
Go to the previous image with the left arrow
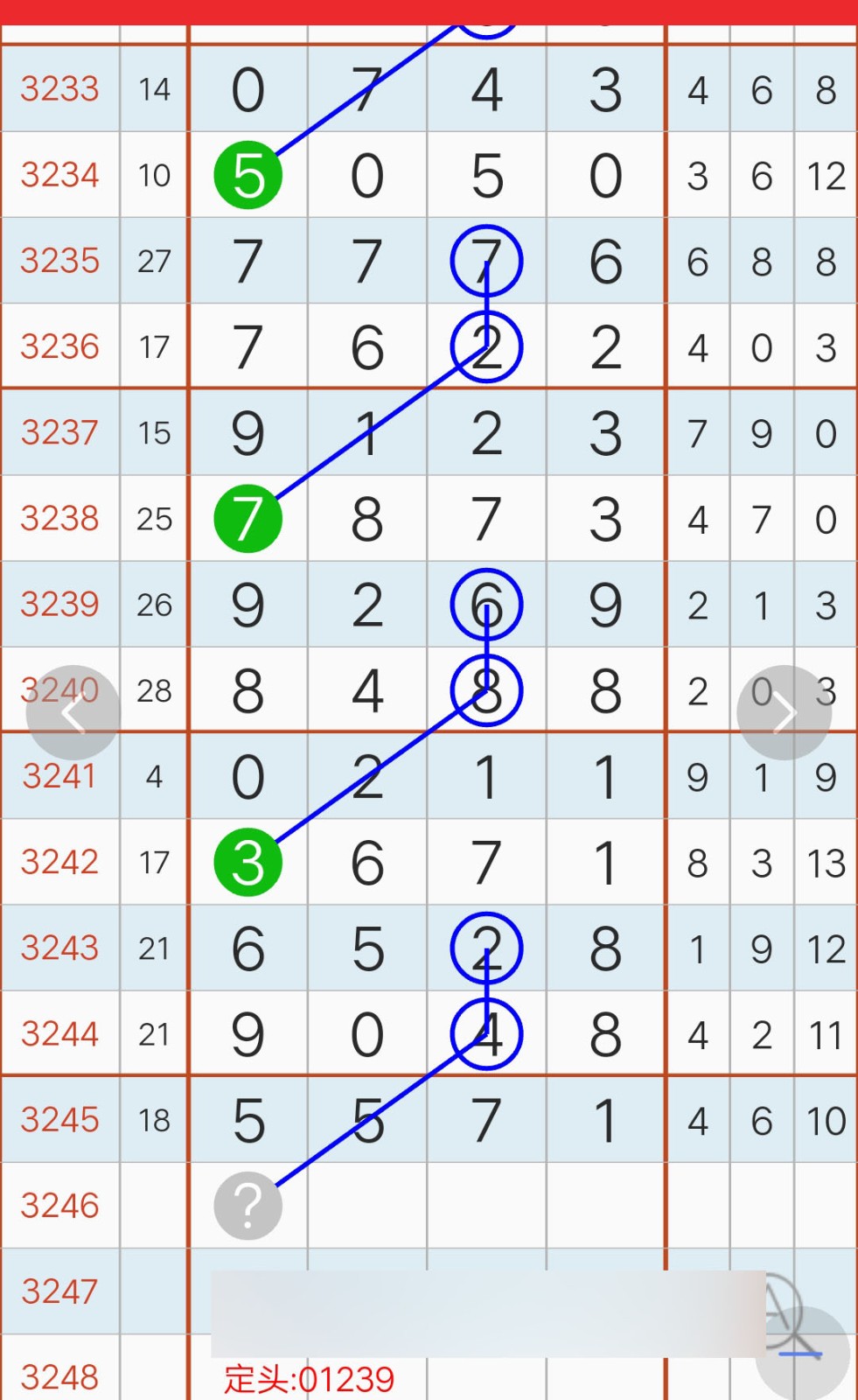pos(73,713)
